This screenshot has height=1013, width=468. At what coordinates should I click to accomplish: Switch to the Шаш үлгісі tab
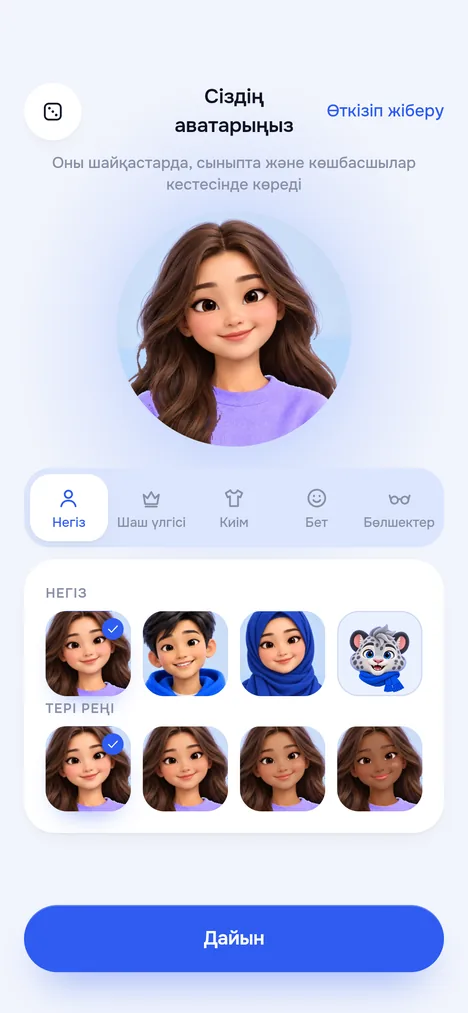click(x=151, y=509)
